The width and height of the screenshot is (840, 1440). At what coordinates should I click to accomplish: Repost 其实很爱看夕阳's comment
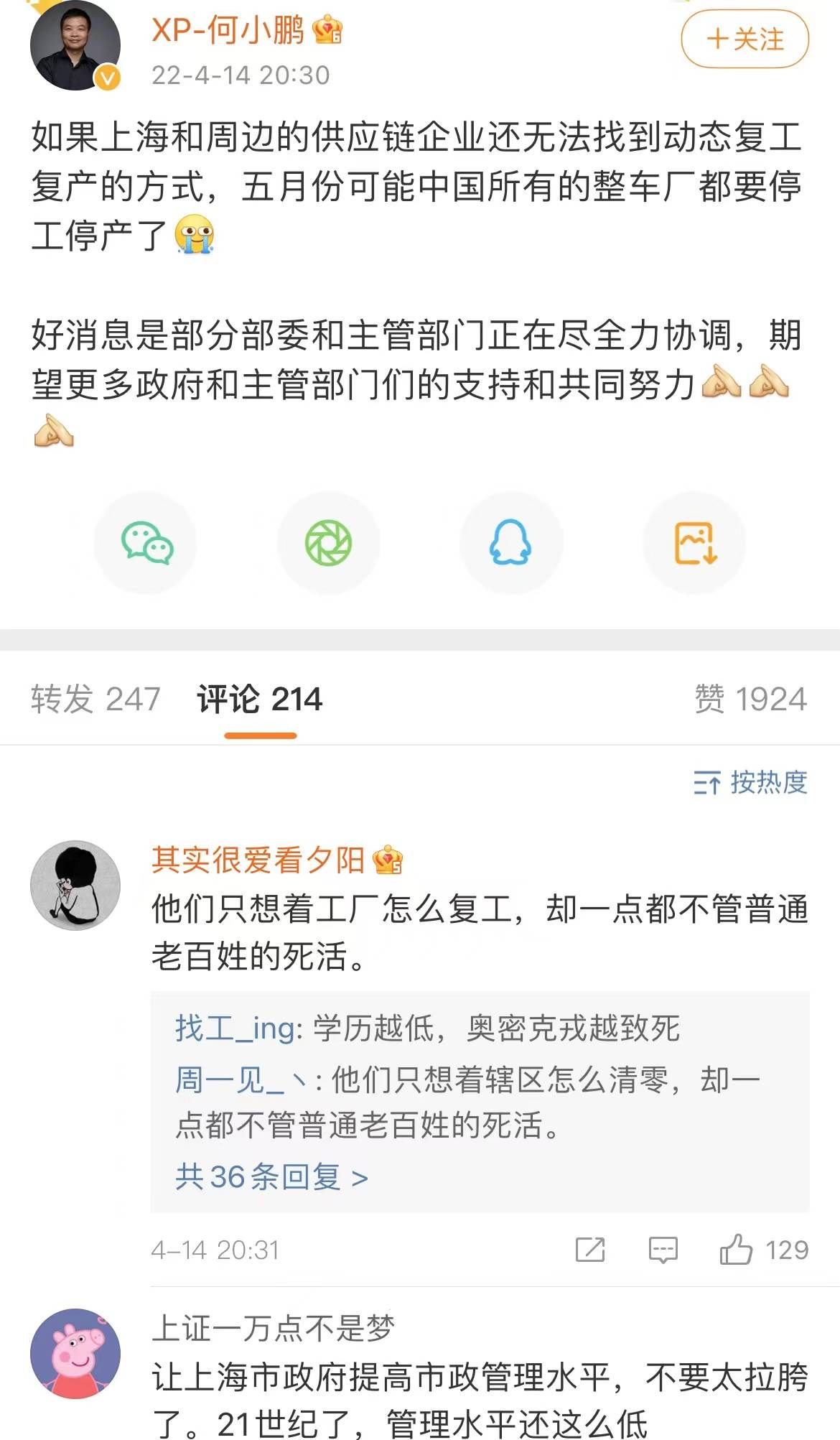coord(590,1250)
